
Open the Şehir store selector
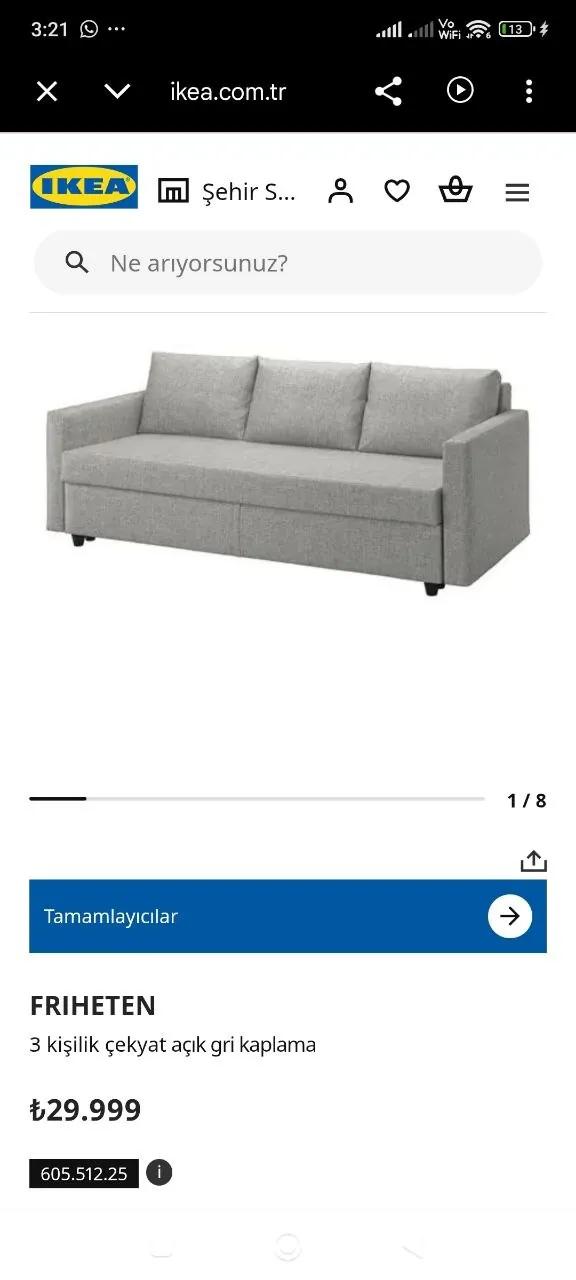[x=227, y=191]
